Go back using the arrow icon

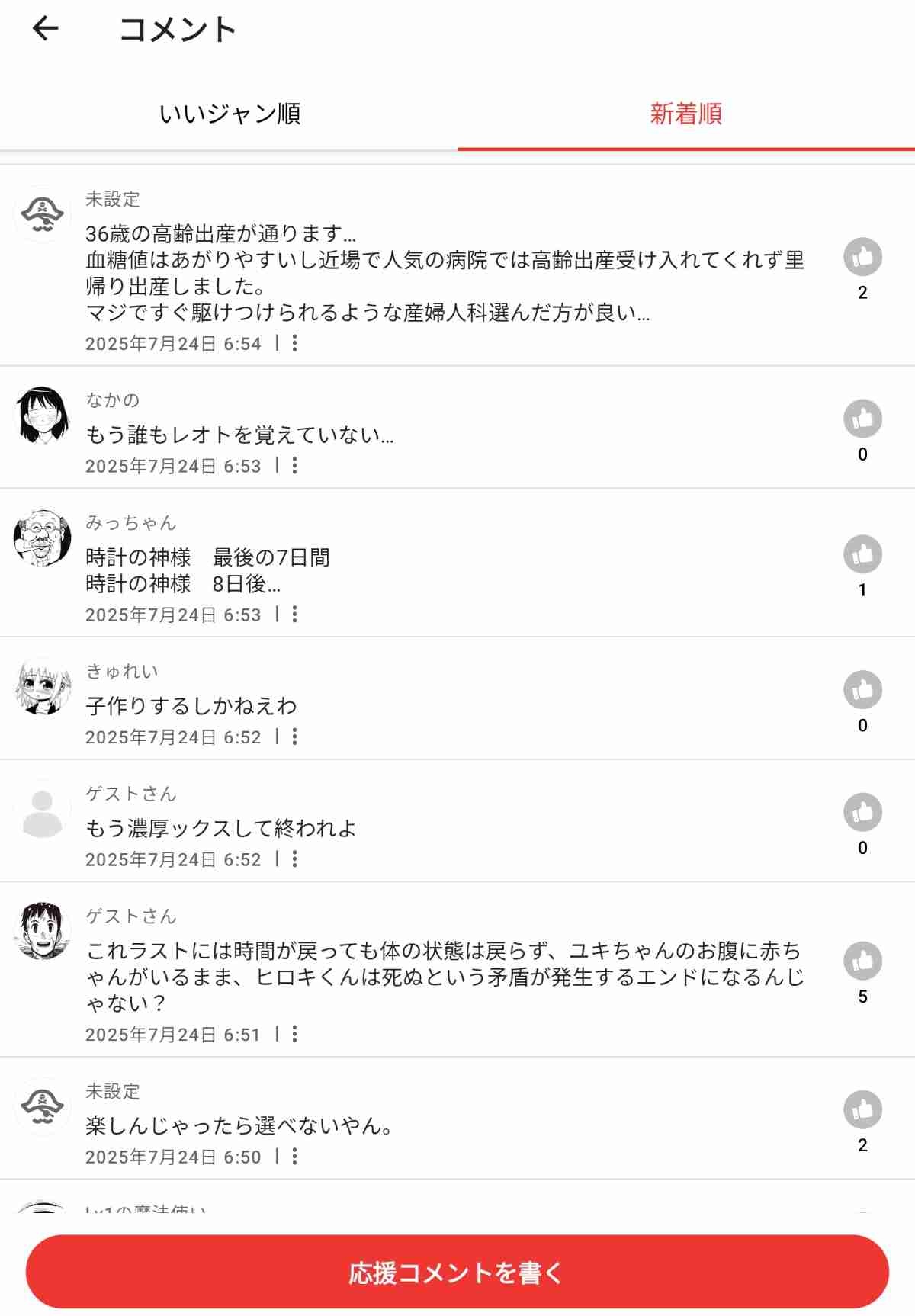[45, 29]
